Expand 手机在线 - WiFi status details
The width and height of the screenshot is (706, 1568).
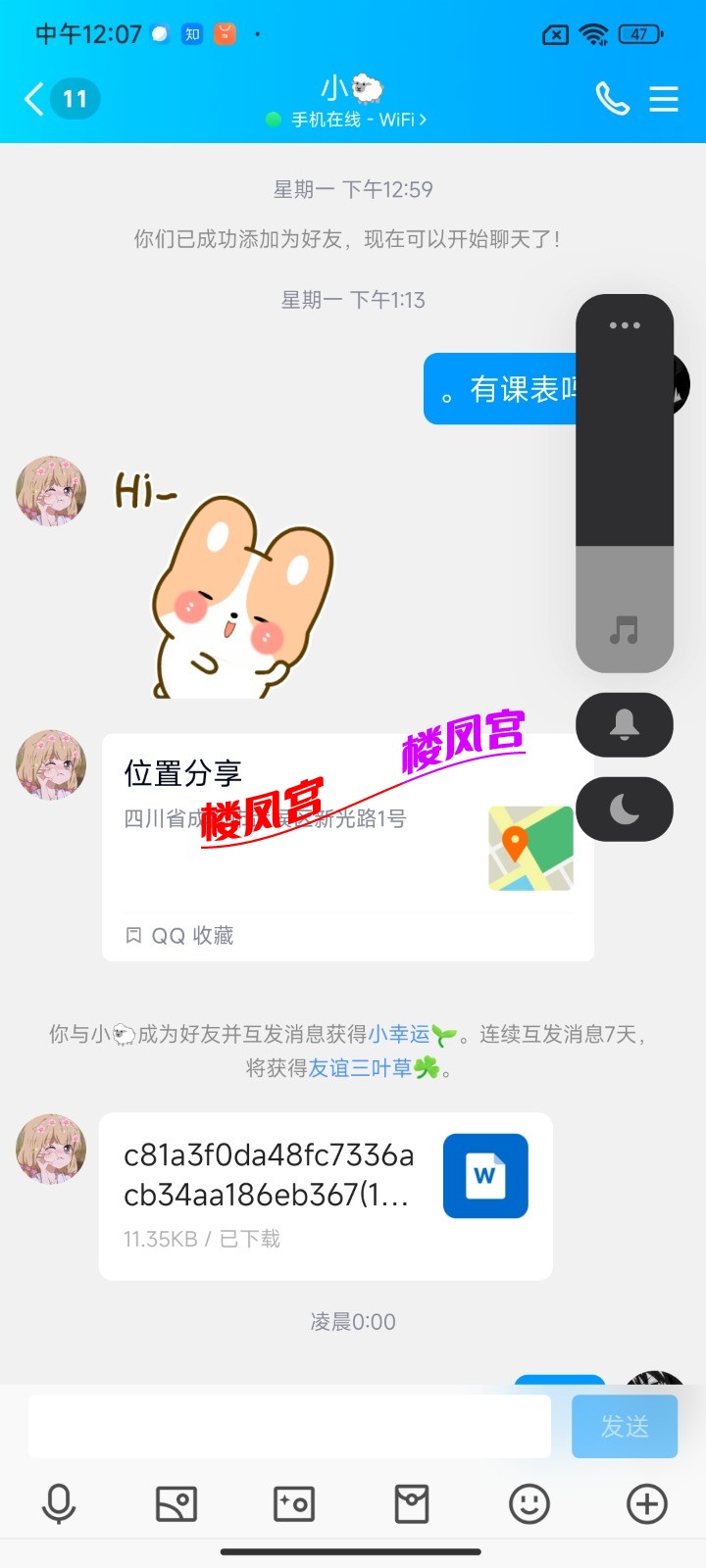[x=353, y=119]
